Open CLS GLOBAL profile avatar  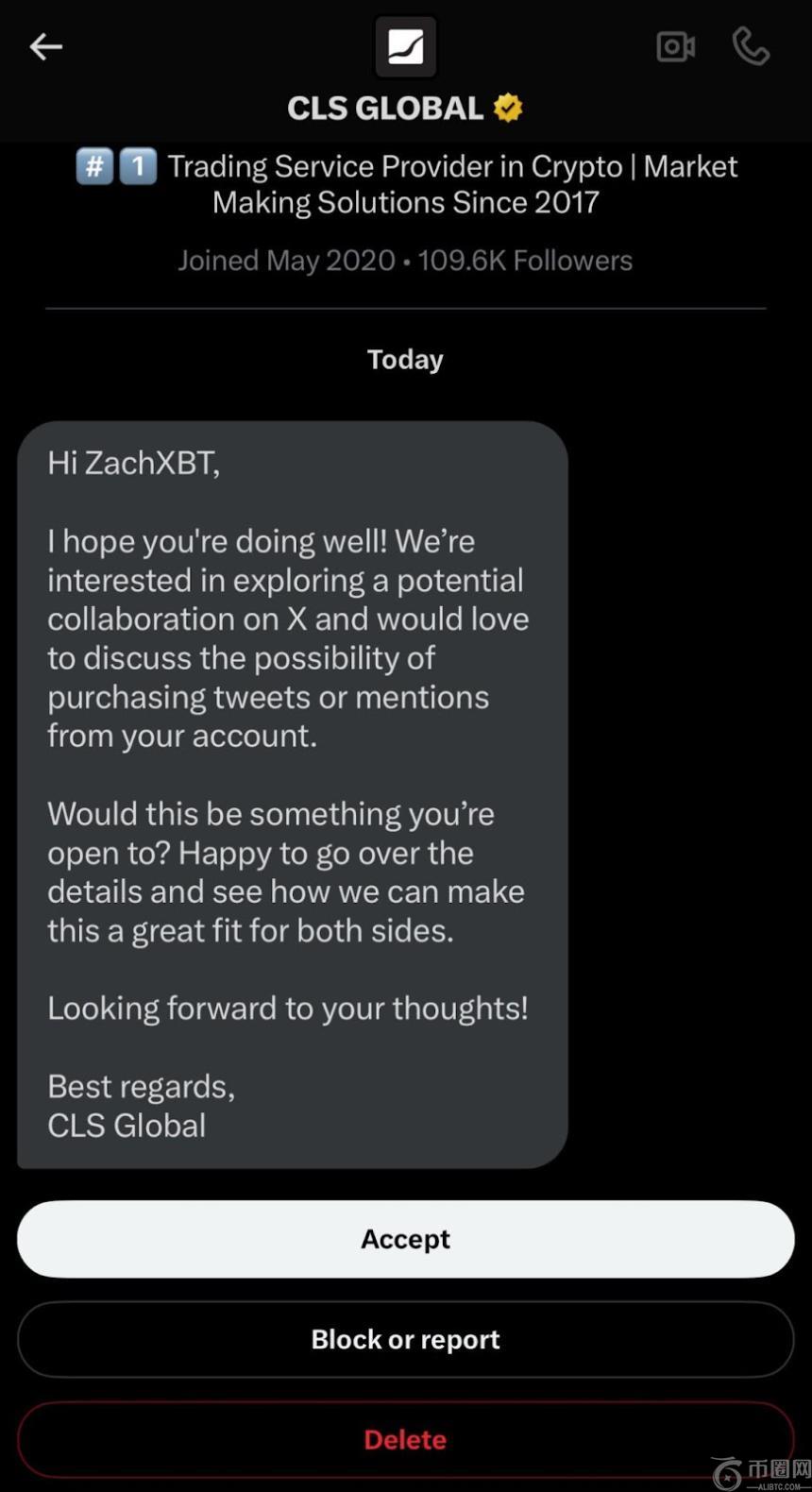(405, 46)
